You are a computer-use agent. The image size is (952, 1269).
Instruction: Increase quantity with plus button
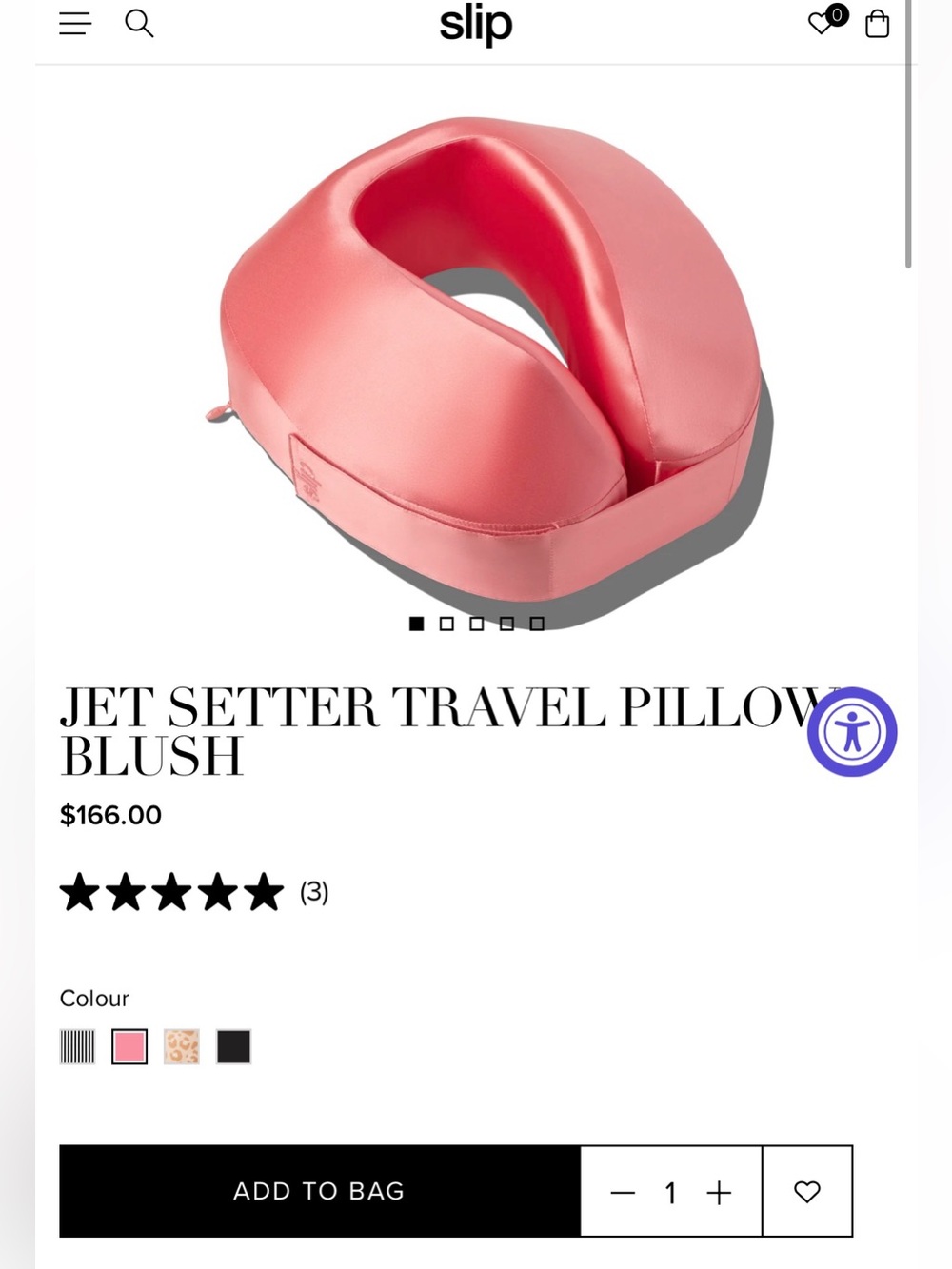click(719, 1192)
